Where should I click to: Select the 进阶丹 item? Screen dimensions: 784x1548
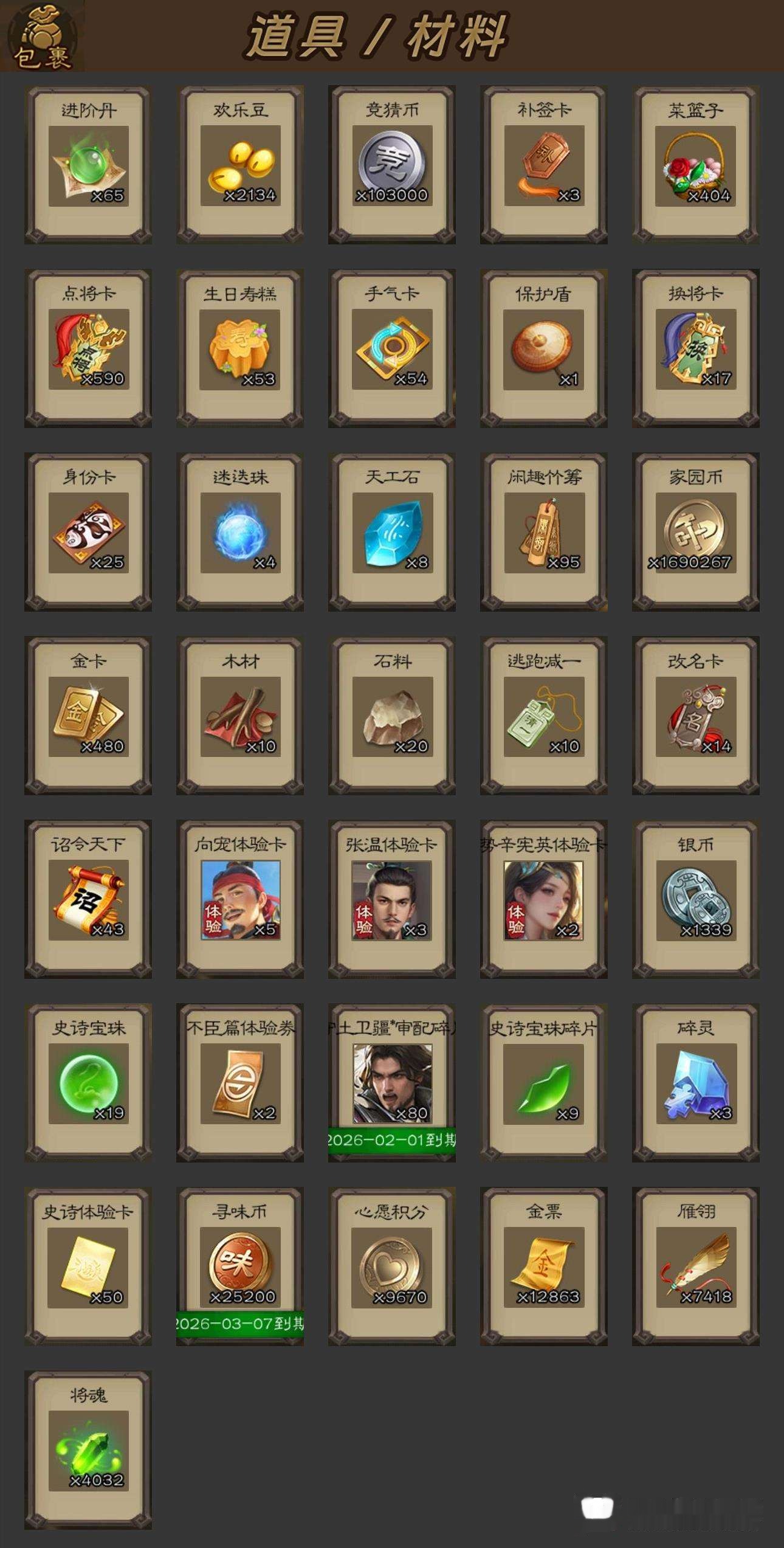[88, 165]
